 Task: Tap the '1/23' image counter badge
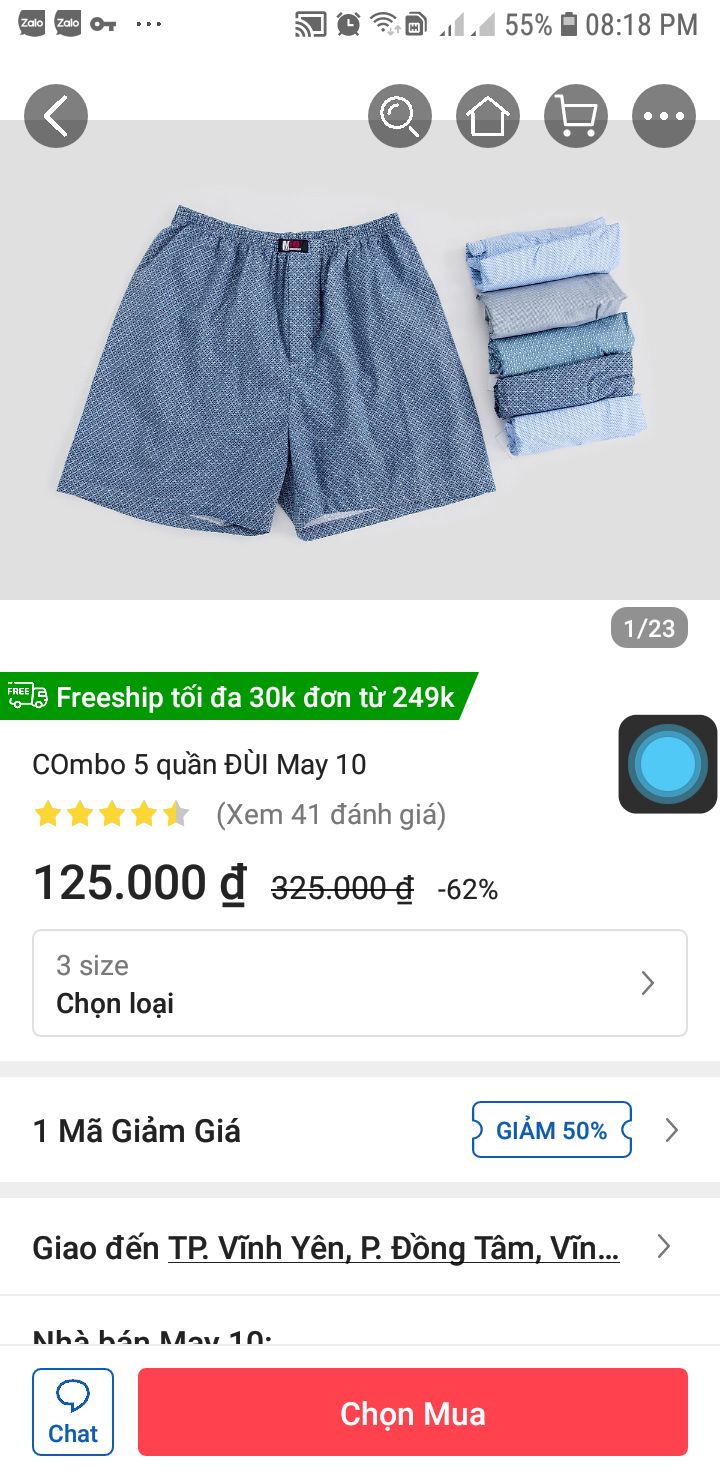click(648, 627)
